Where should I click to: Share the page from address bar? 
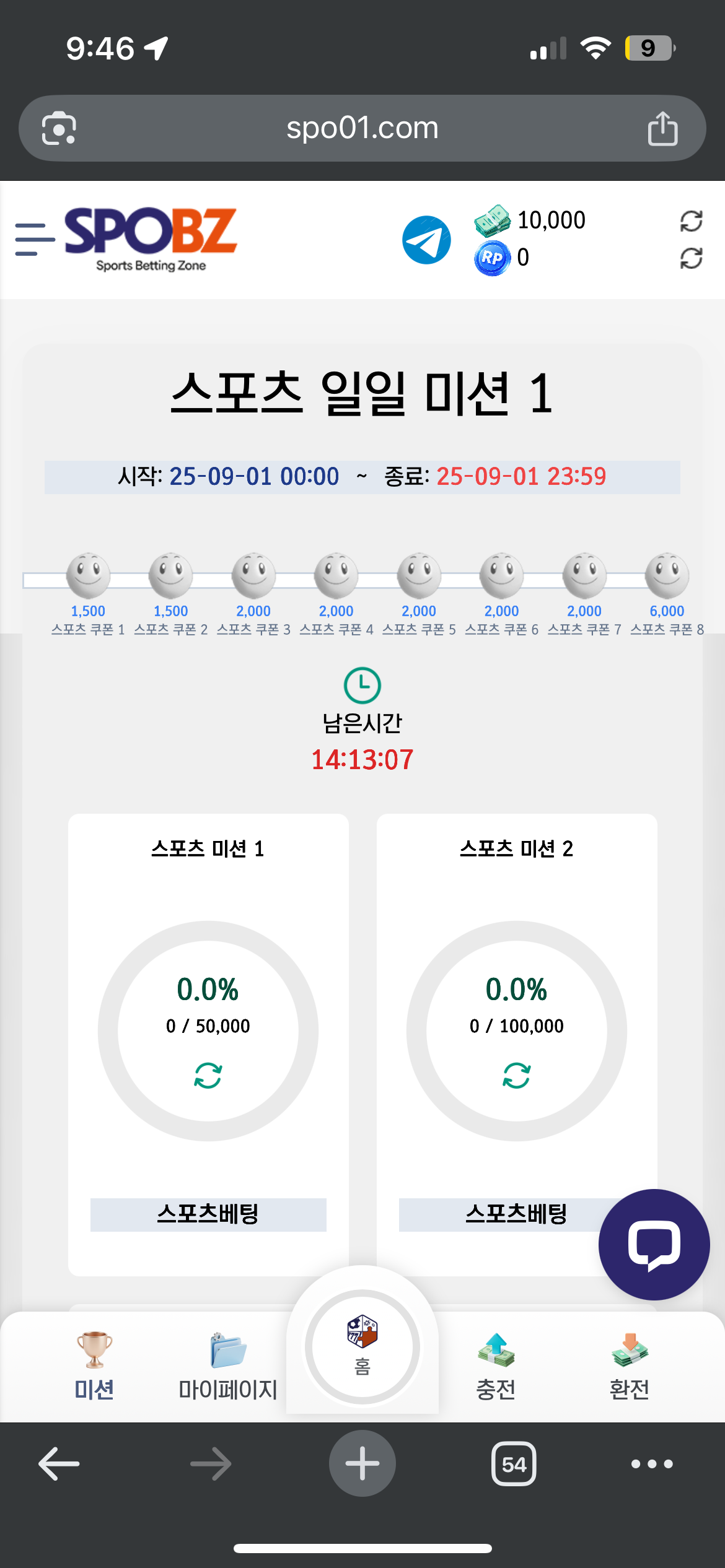(x=662, y=128)
